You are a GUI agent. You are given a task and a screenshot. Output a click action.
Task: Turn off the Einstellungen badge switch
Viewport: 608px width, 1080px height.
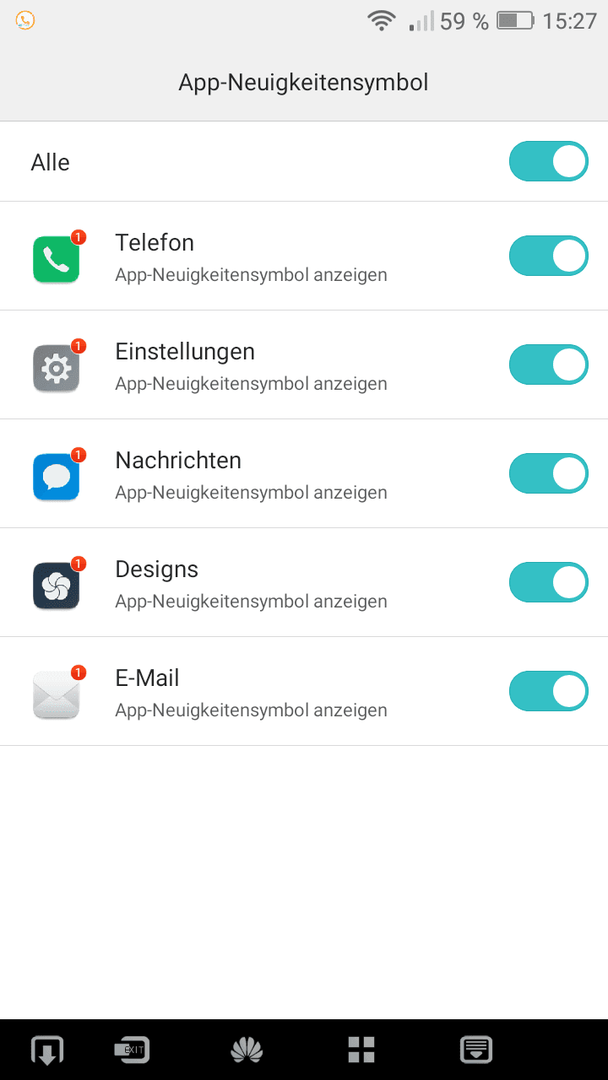pos(549,364)
